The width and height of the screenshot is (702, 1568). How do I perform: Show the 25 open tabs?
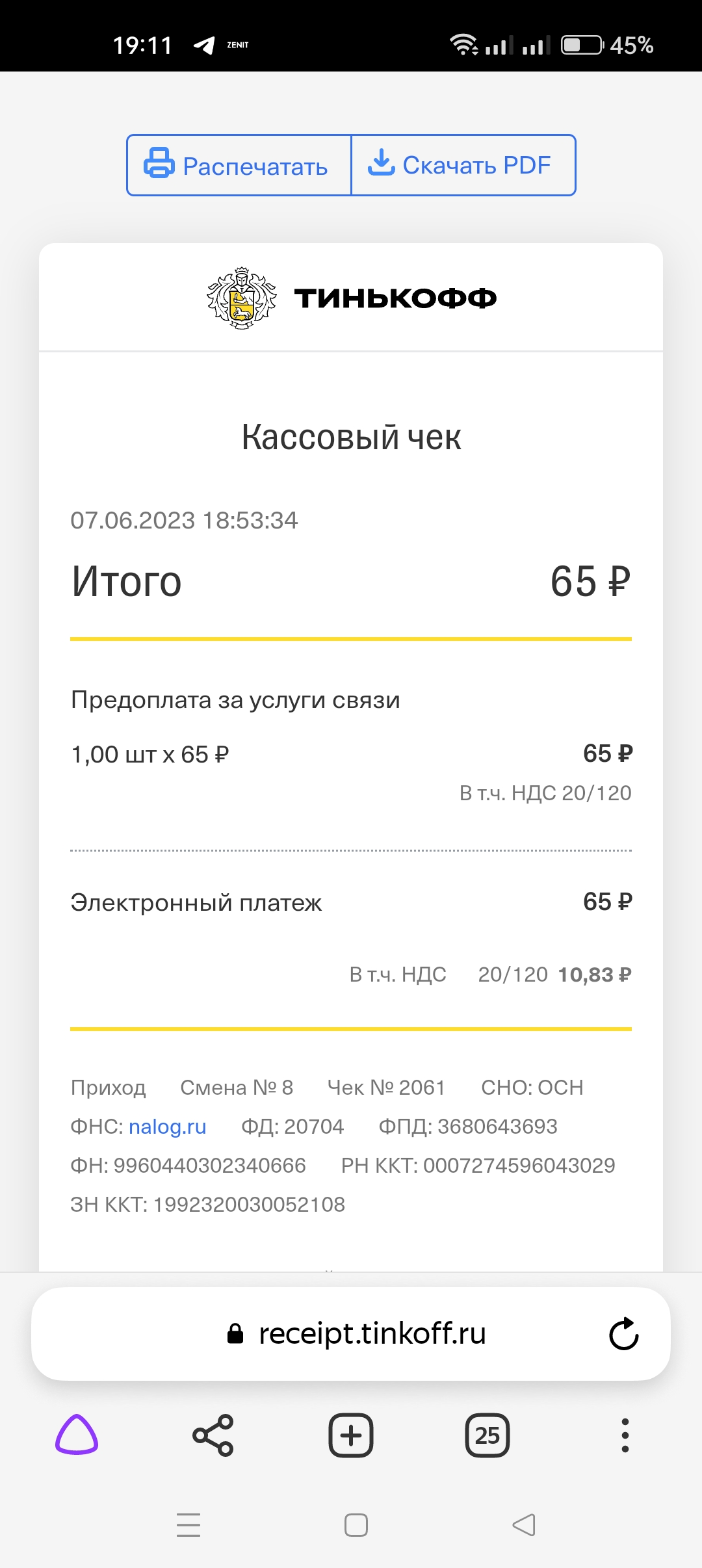click(487, 1435)
